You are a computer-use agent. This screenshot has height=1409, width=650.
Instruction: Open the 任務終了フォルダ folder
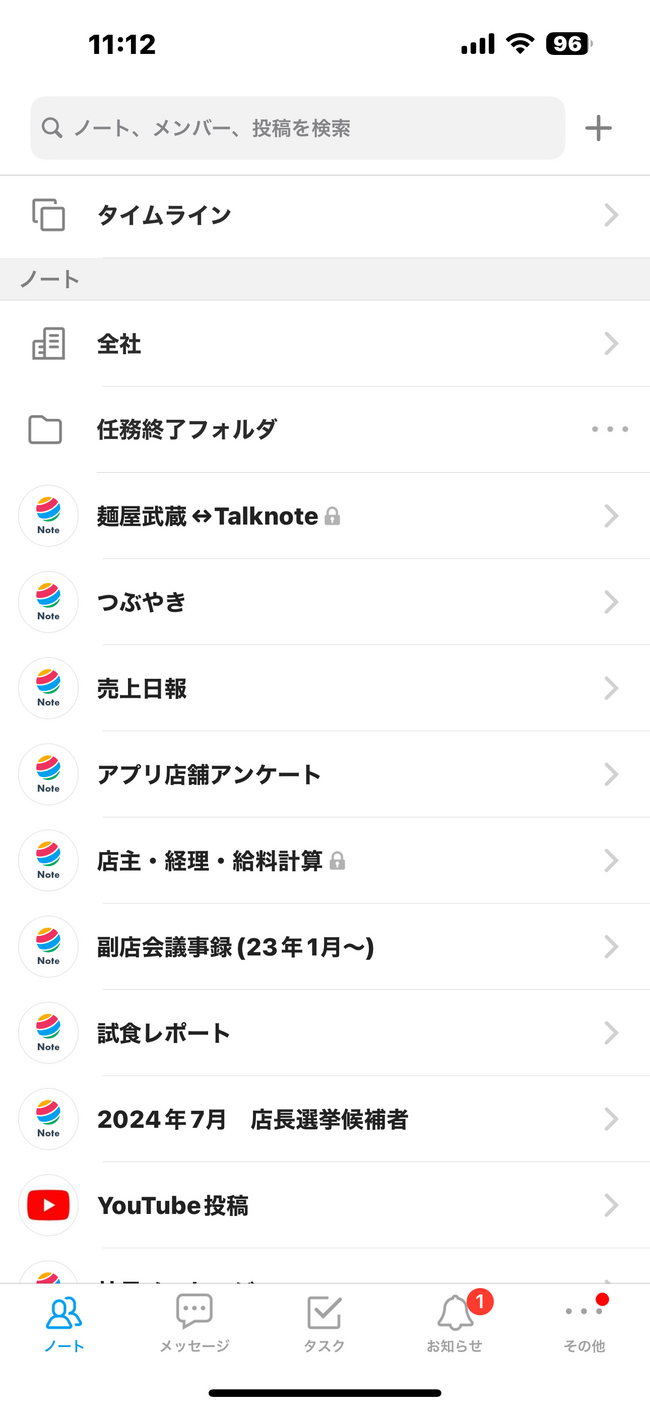300,430
